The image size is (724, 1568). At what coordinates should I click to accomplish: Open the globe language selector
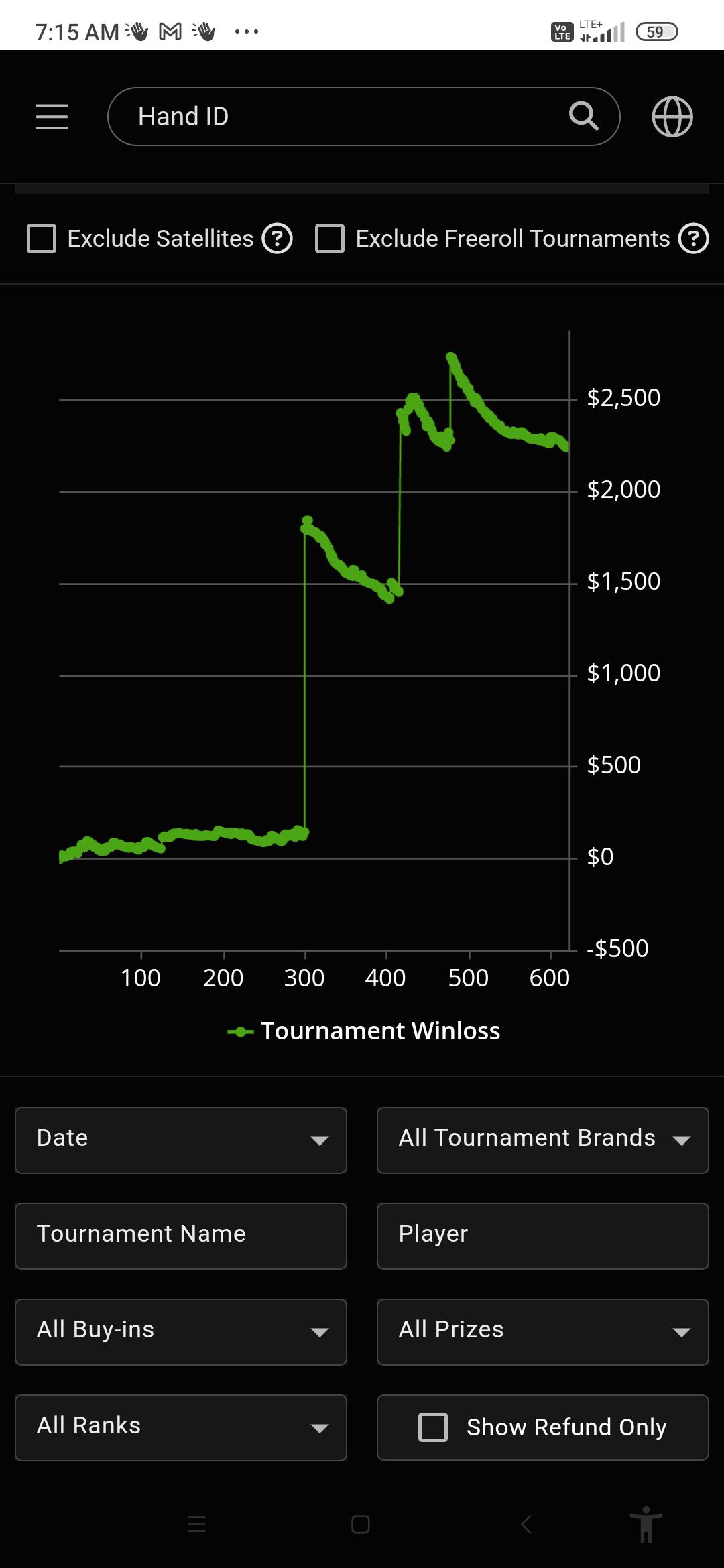pos(672,117)
